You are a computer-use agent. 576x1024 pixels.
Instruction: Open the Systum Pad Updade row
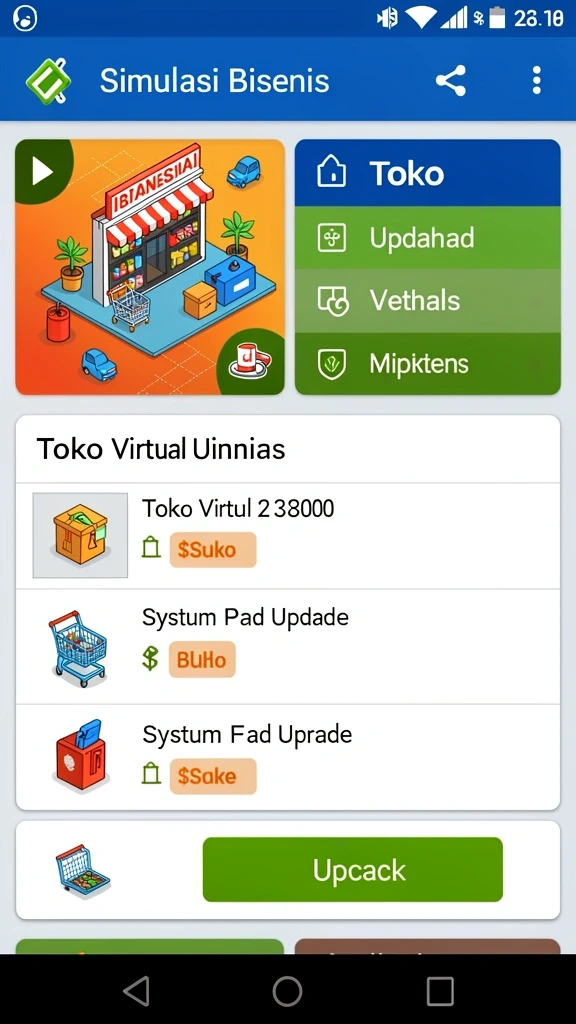click(x=288, y=647)
